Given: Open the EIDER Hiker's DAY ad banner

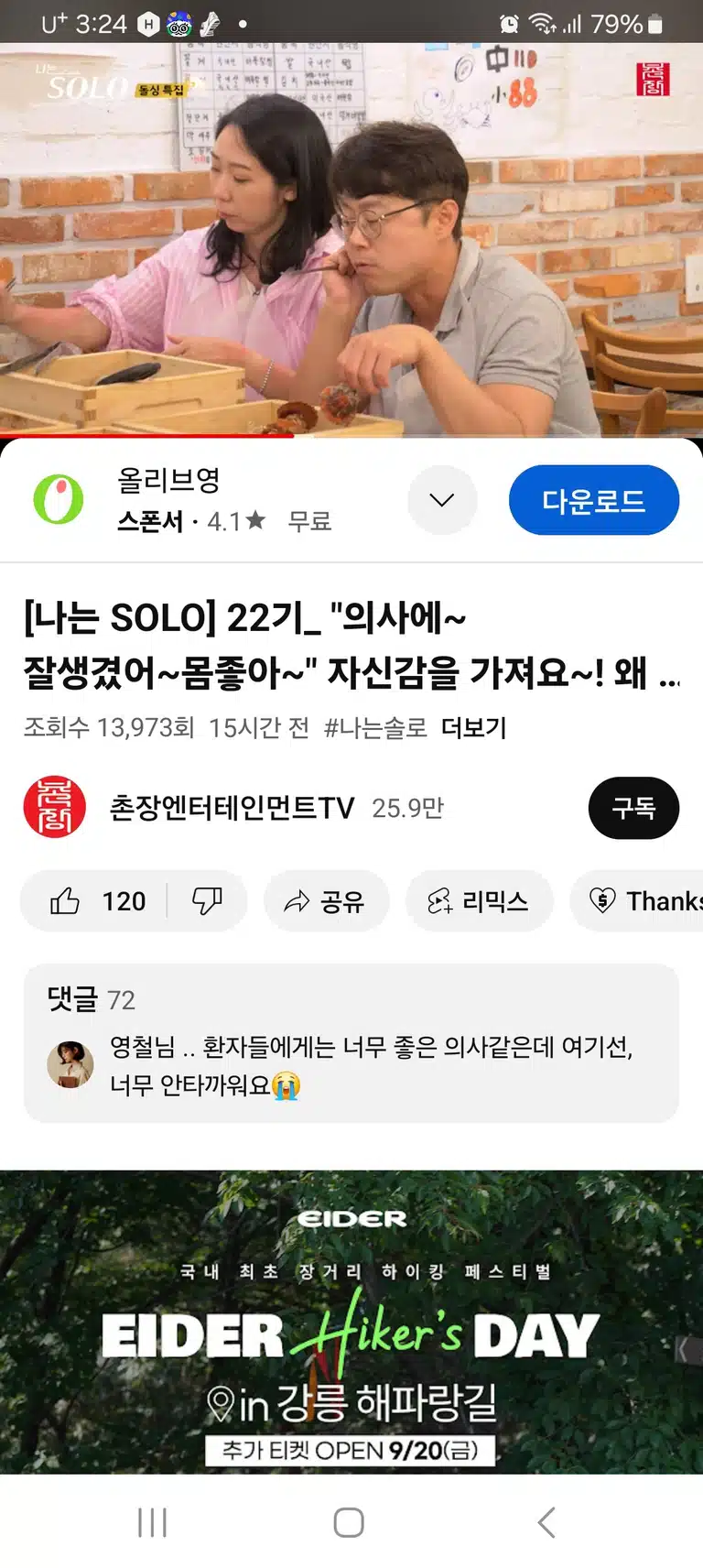Looking at the screenshot, I should tap(351, 1322).
